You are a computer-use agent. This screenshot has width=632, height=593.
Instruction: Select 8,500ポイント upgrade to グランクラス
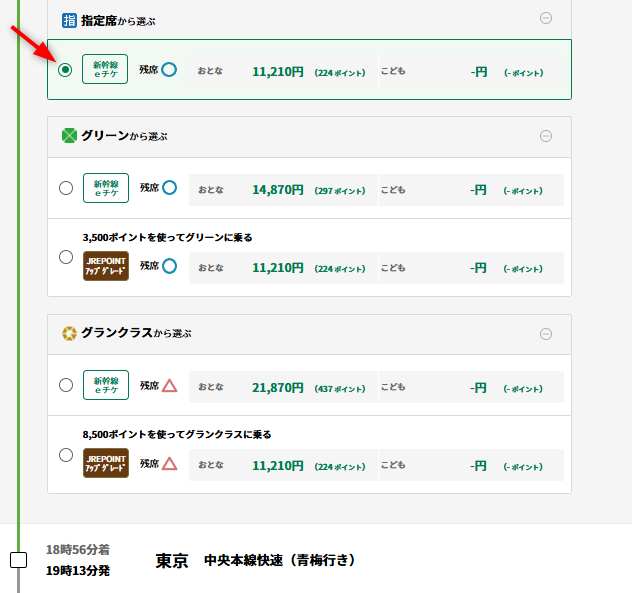pos(66,454)
